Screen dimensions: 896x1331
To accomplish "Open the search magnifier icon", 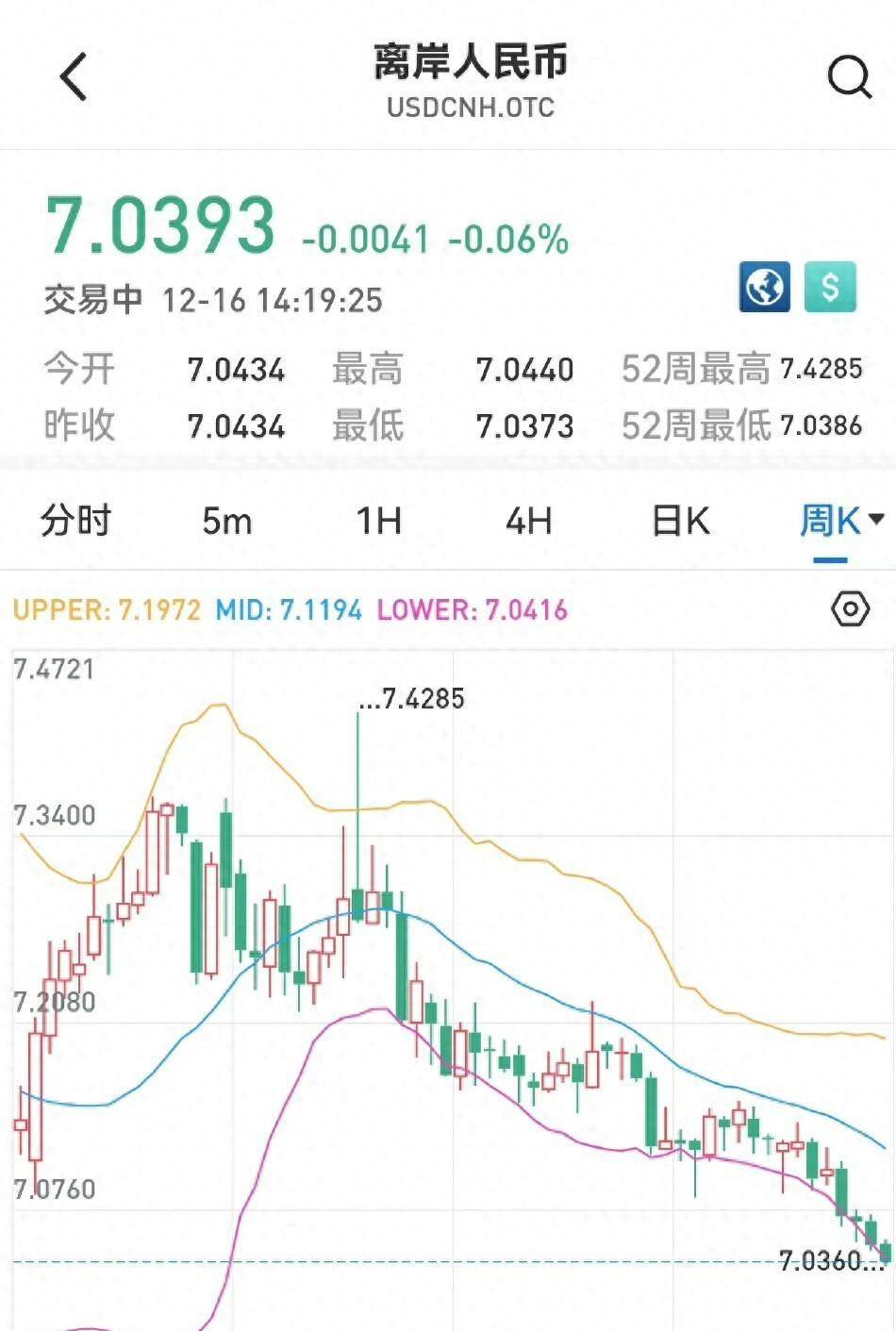I will pos(849,76).
